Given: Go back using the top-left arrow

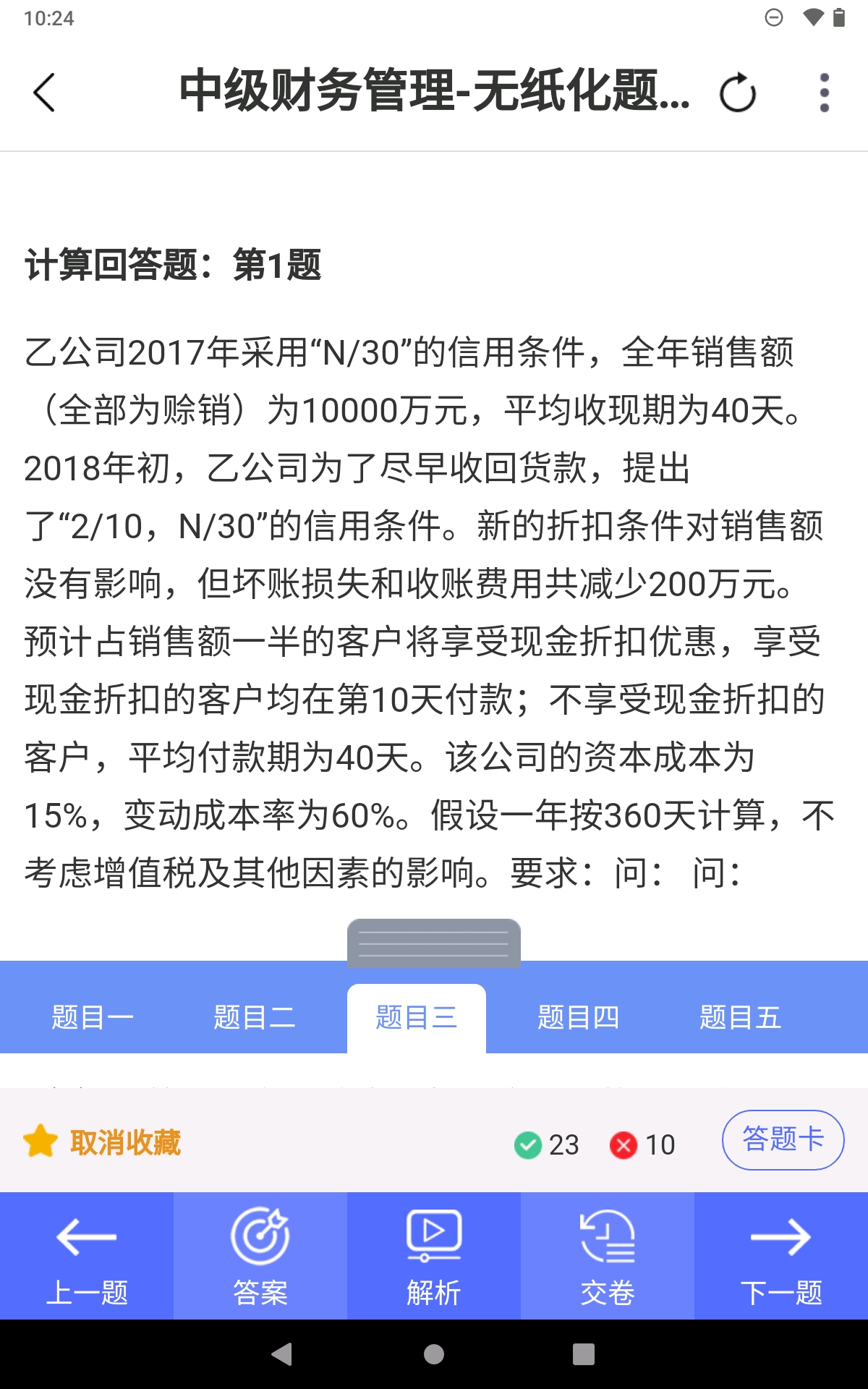Looking at the screenshot, I should click(44, 93).
